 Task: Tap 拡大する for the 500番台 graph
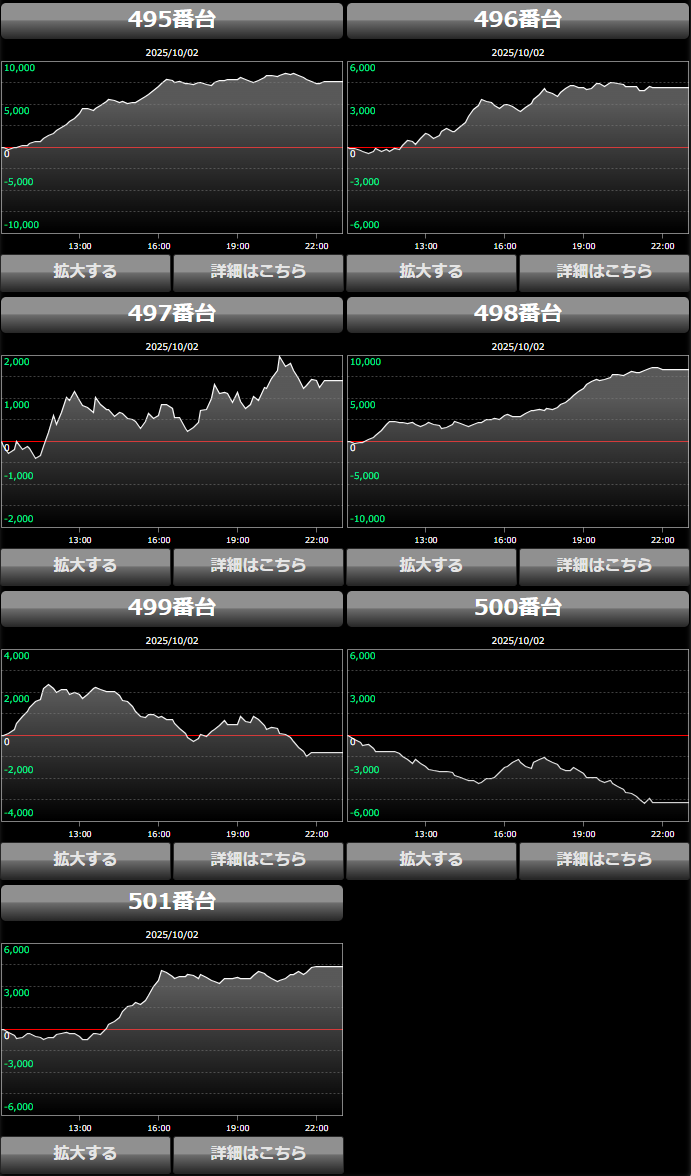(x=431, y=859)
